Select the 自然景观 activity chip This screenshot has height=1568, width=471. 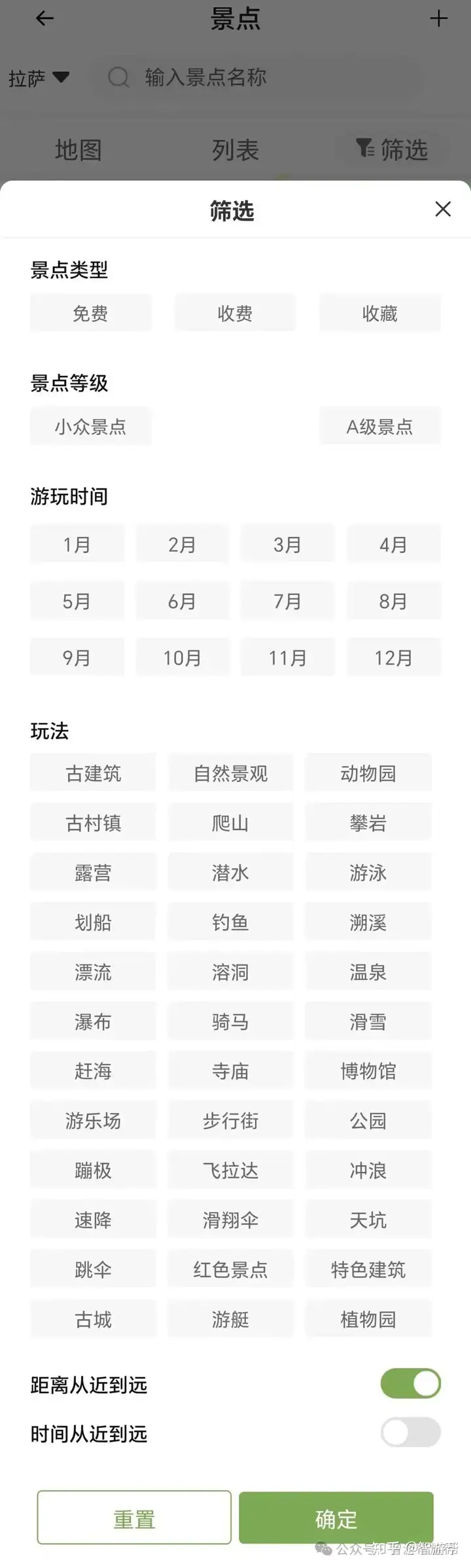(230, 773)
